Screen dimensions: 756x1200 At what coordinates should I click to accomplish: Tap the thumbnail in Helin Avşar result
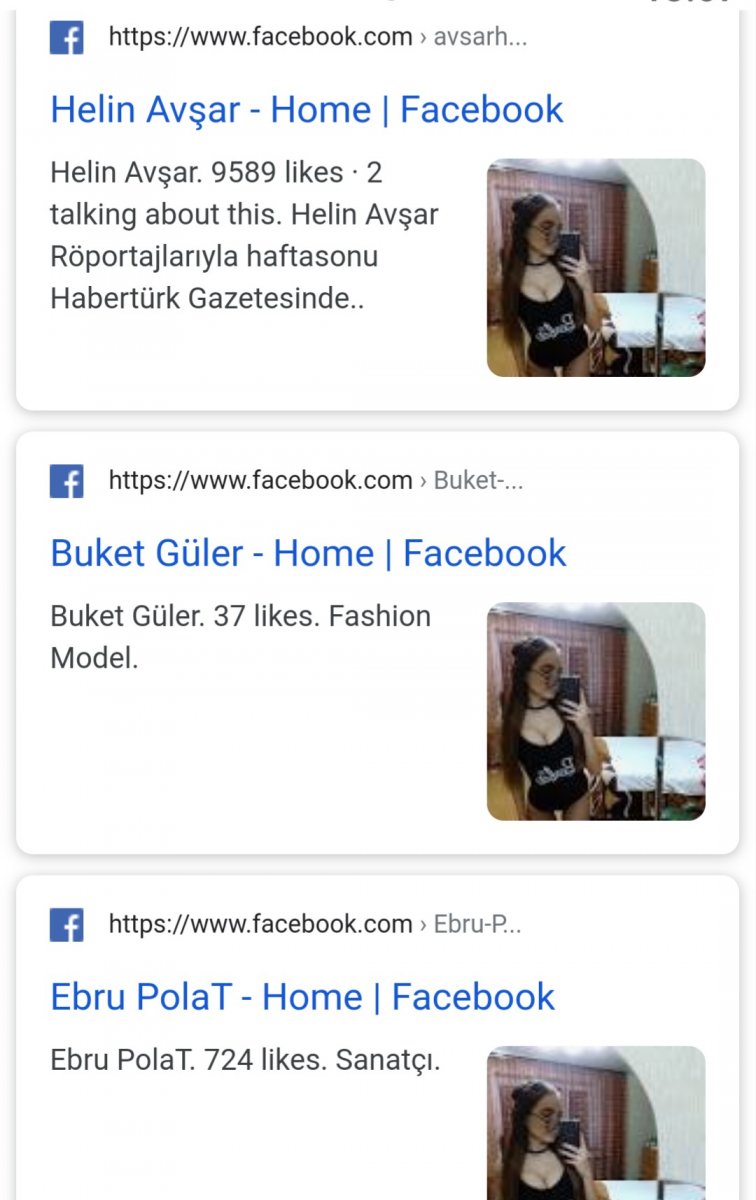click(x=596, y=267)
